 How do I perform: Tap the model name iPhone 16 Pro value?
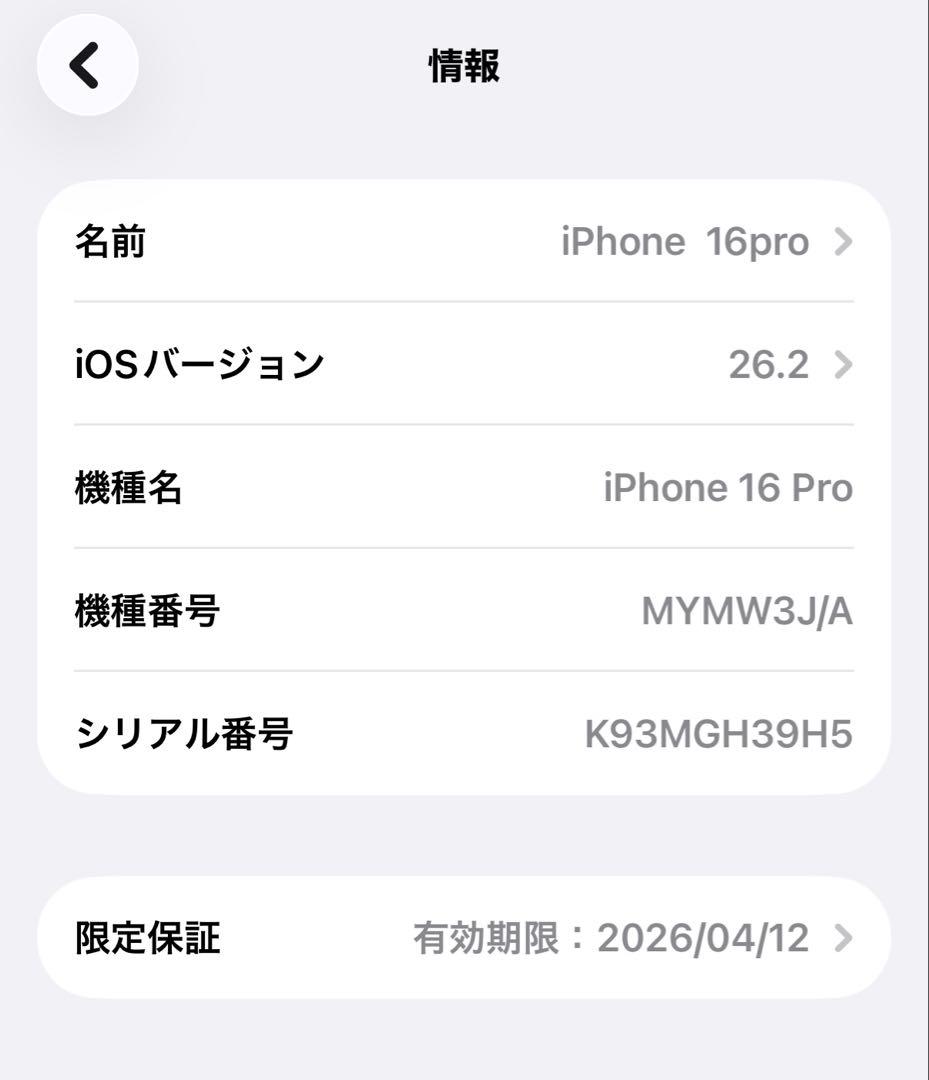[727, 488]
